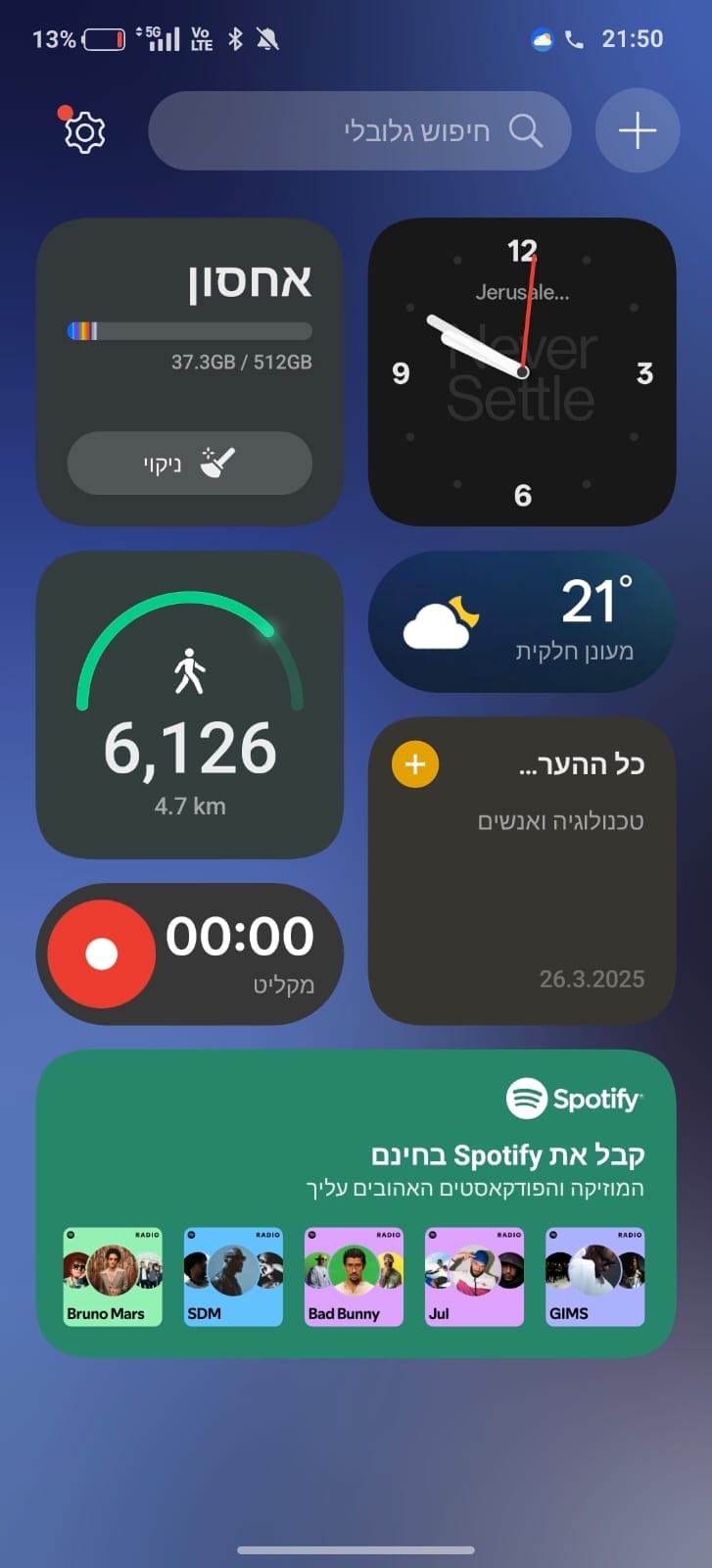
Task: Open the note dated 26.3.2025
Action: [x=522, y=871]
